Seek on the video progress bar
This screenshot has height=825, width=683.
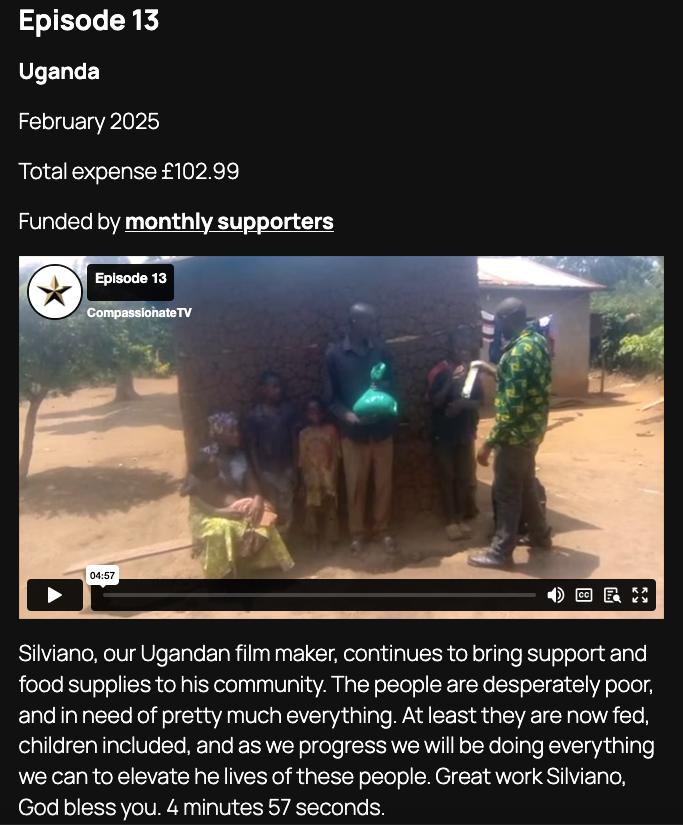tap(320, 595)
